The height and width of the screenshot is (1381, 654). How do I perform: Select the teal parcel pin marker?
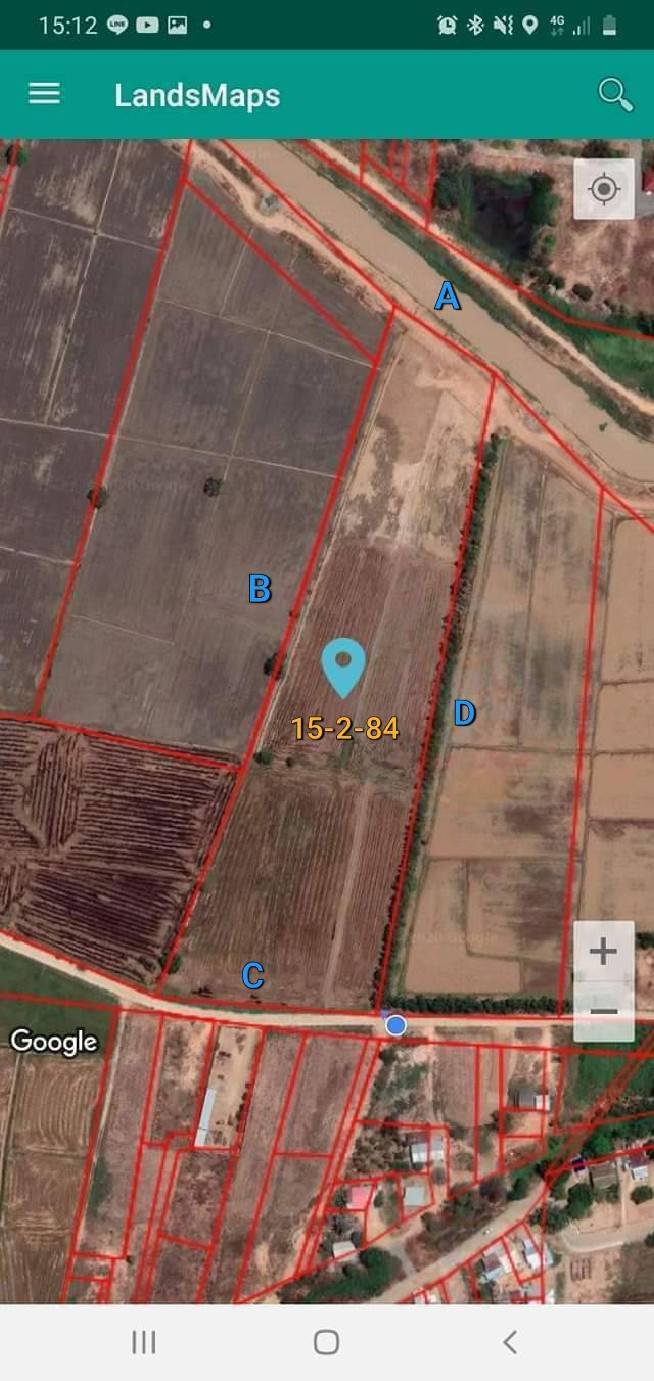343,667
